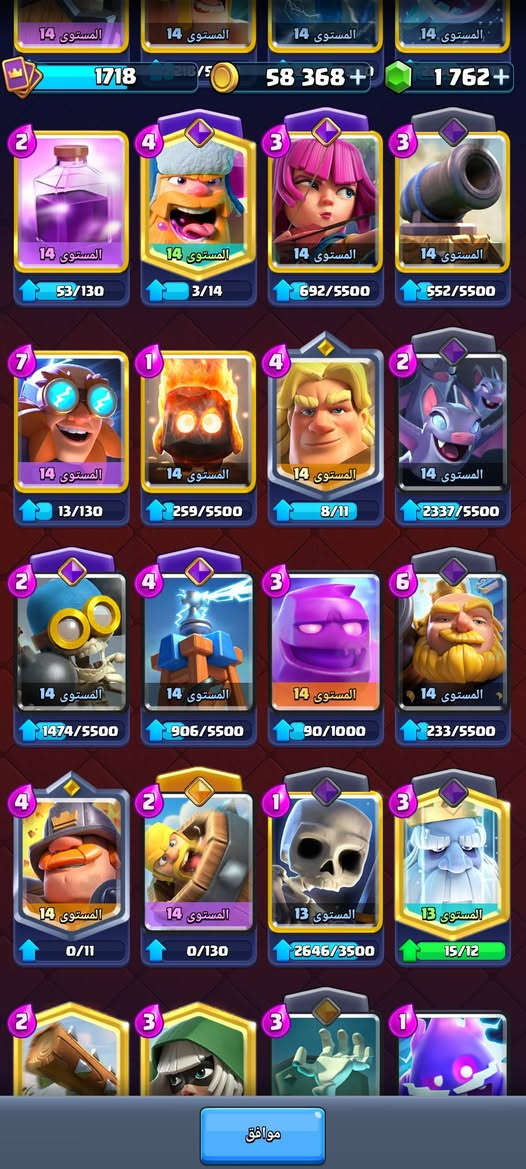Open the Elixir Collector card showing 53/130
Image resolution: width=526 pixels, height=1169 pixels.
72,202
